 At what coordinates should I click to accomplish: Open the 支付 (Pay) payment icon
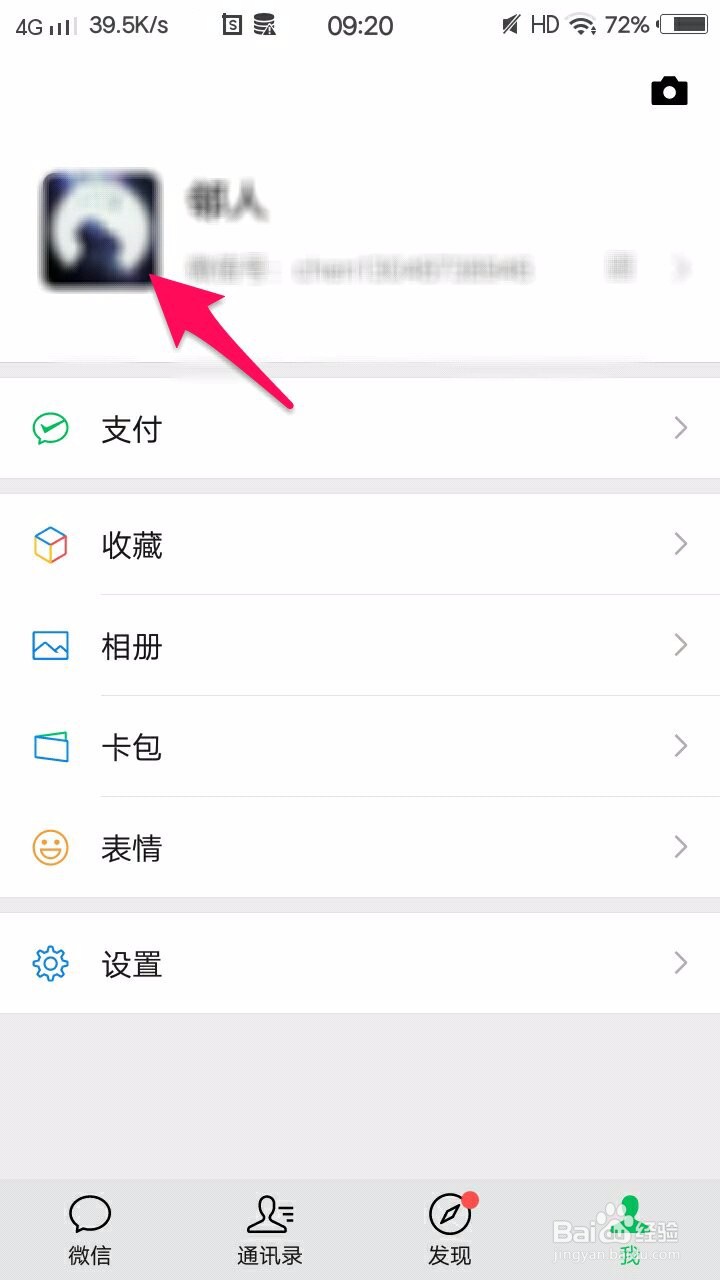coord(50,428)
